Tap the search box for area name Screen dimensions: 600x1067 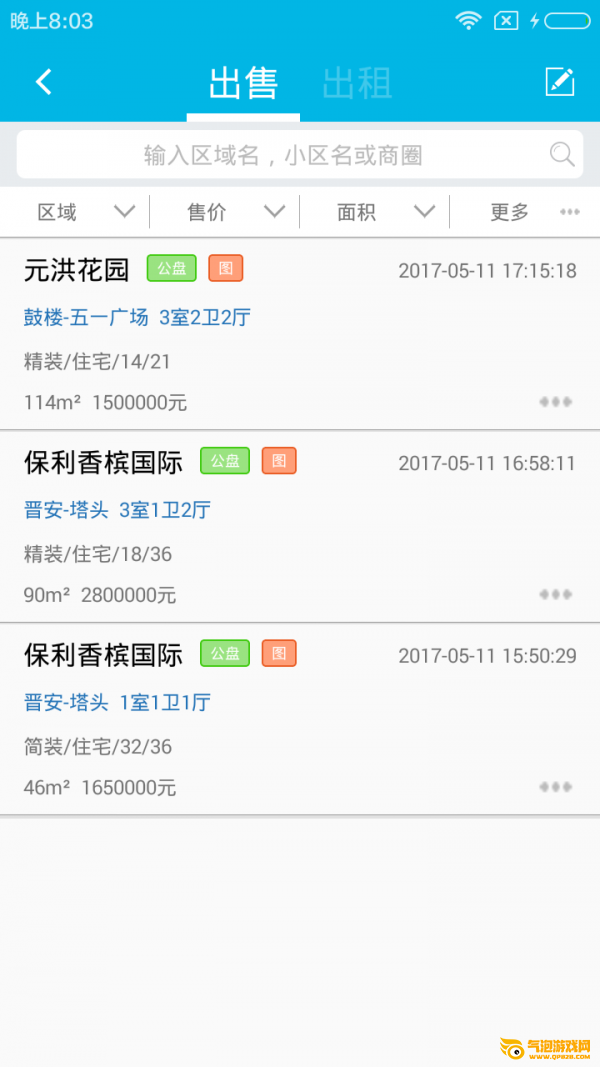coord(283,155)
